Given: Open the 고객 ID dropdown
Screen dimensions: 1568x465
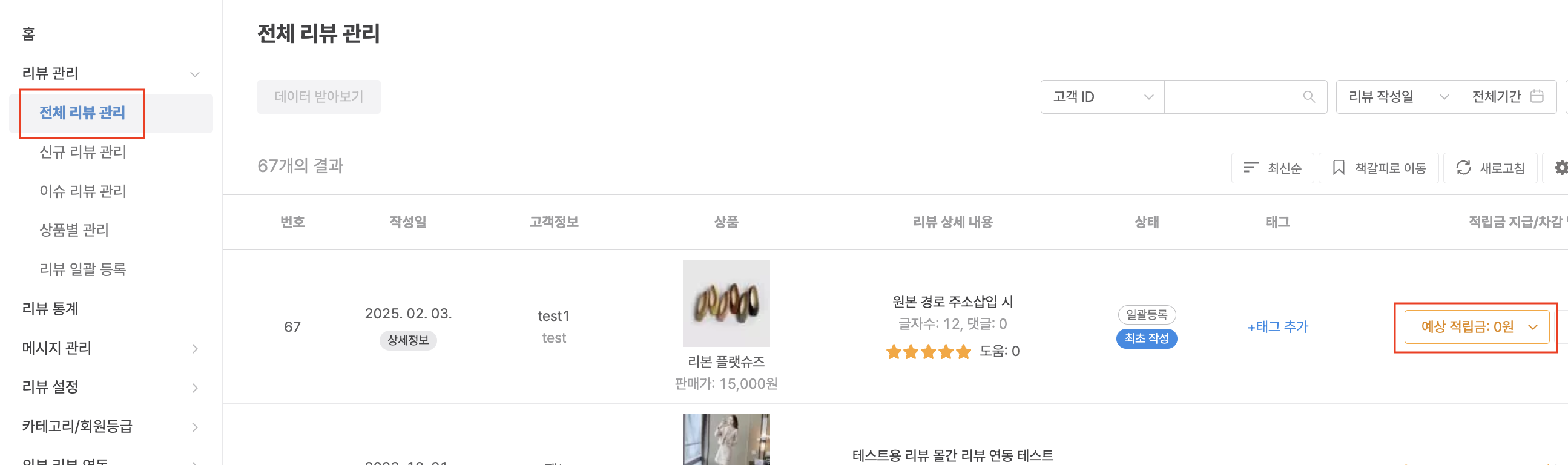Looking at the screenshot, I should tap(1102, 97).
